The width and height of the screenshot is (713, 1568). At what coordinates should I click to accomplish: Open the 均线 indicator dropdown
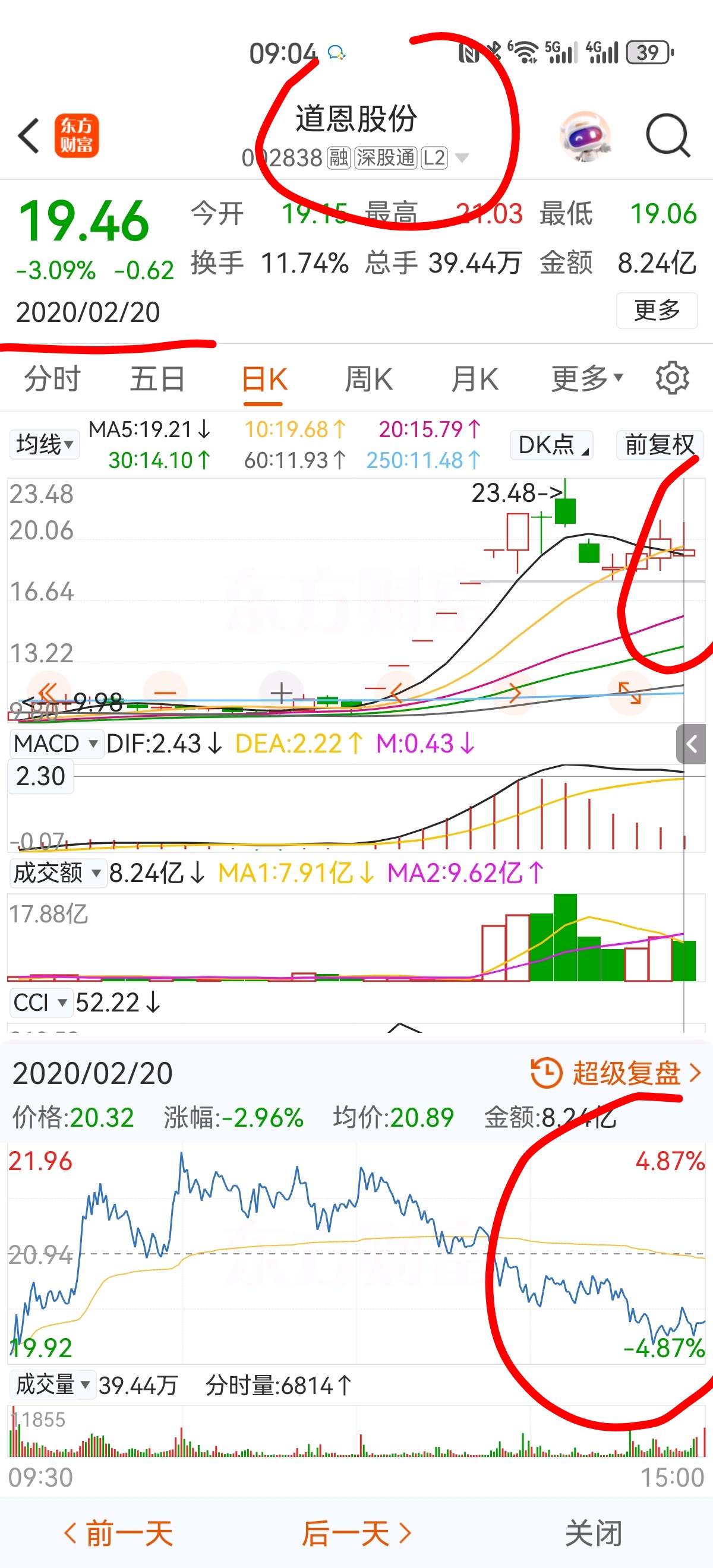pyautogui.click(x=45, y=444)
